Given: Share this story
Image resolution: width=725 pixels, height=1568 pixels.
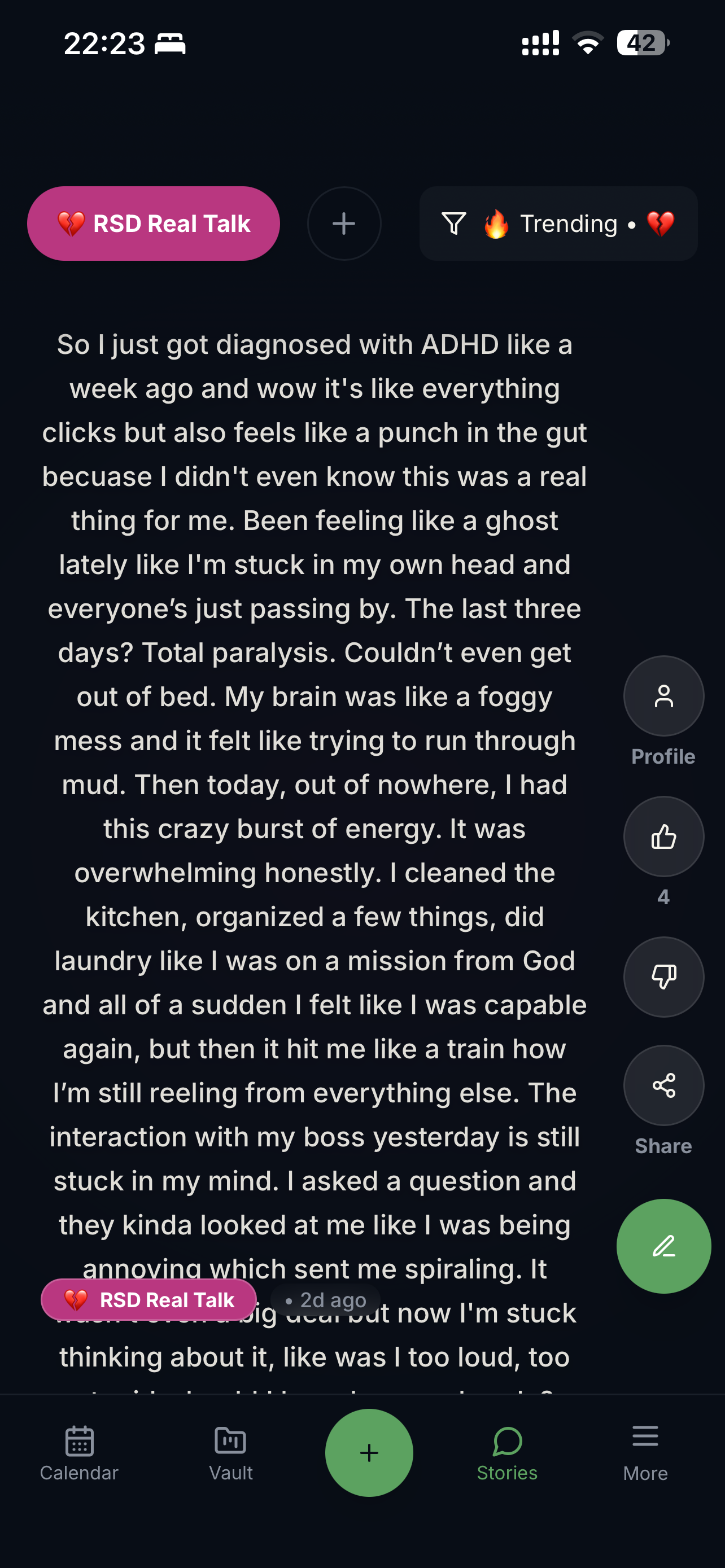Looking at the screenshot, I should [x=663, y=1085].
